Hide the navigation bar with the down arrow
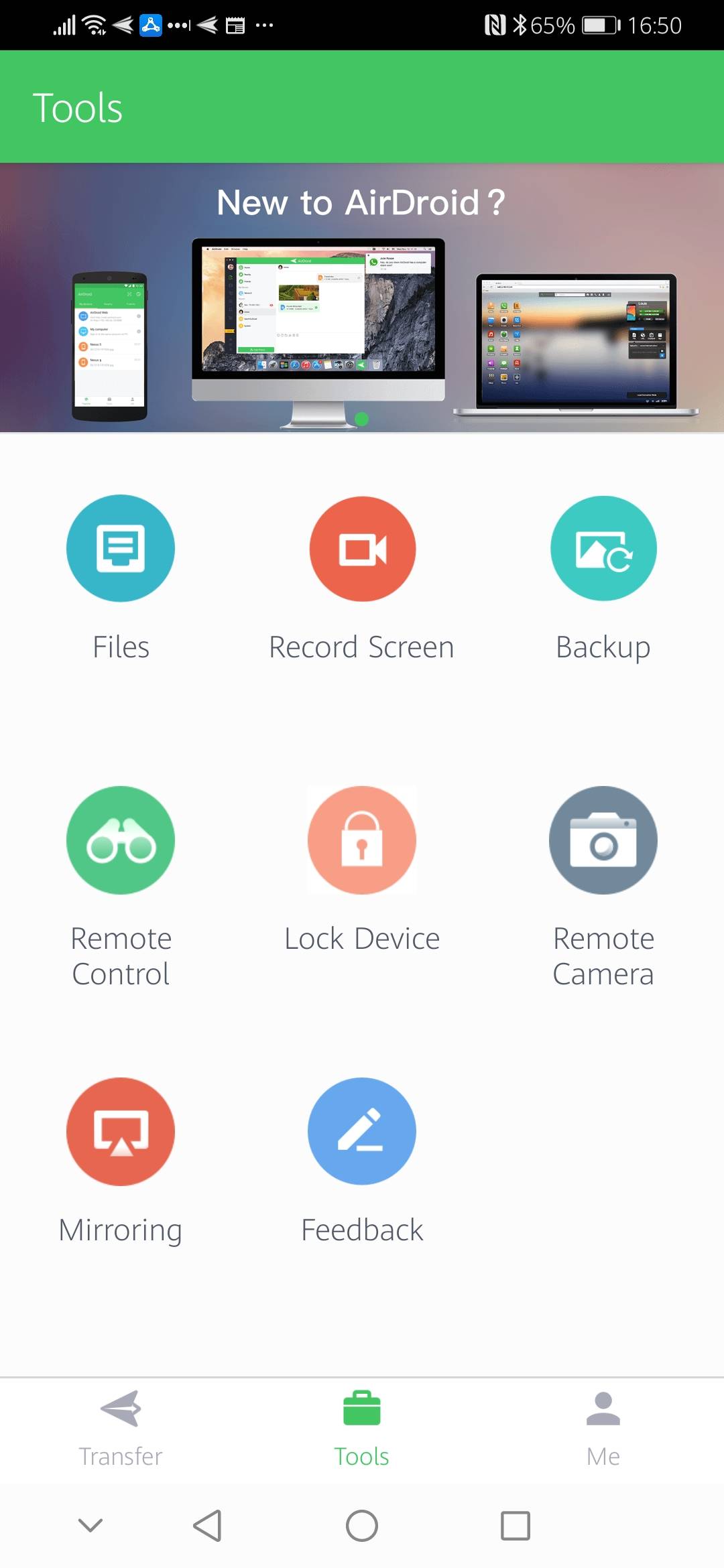This screenshot has height=1568, width=724. pos(90,1526)
